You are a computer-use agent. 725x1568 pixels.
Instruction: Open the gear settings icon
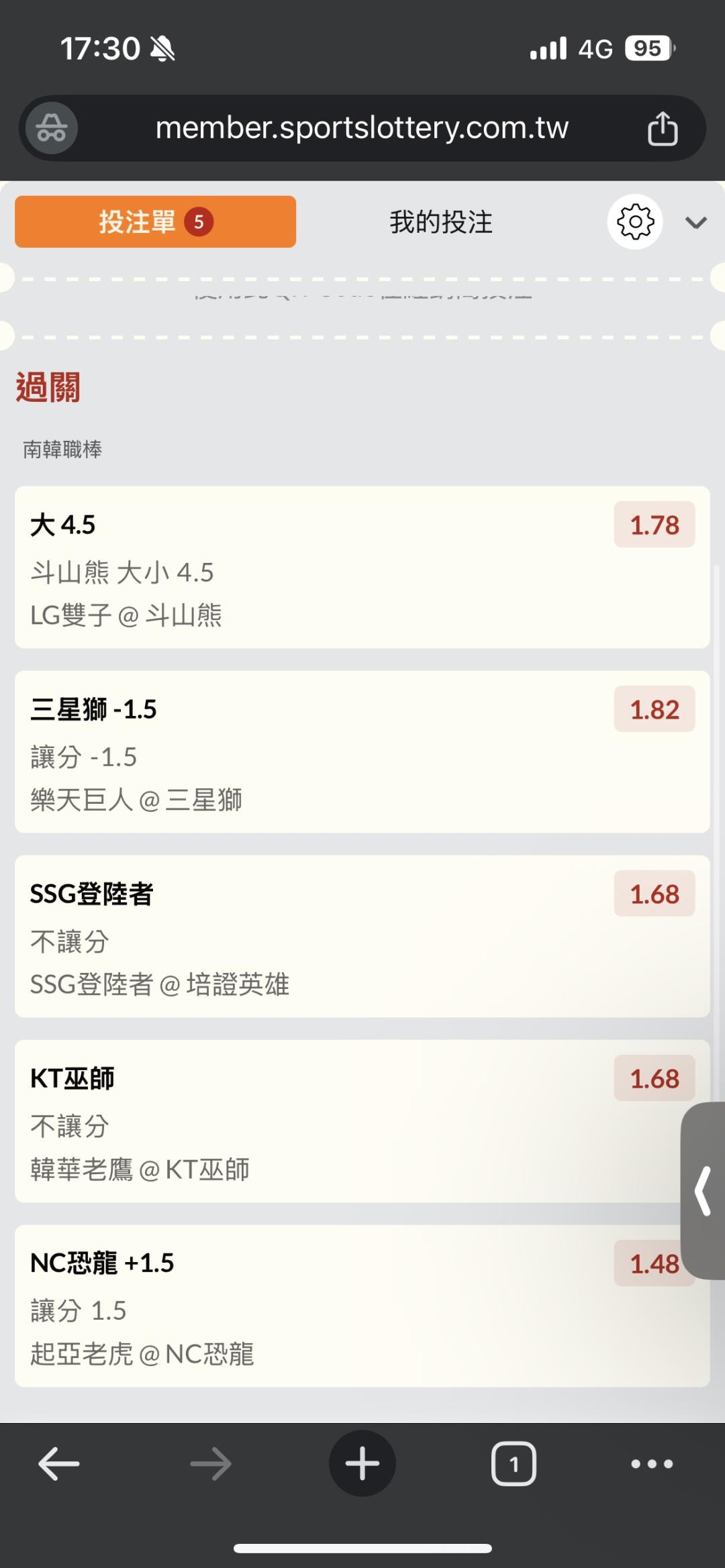[635, 222]
